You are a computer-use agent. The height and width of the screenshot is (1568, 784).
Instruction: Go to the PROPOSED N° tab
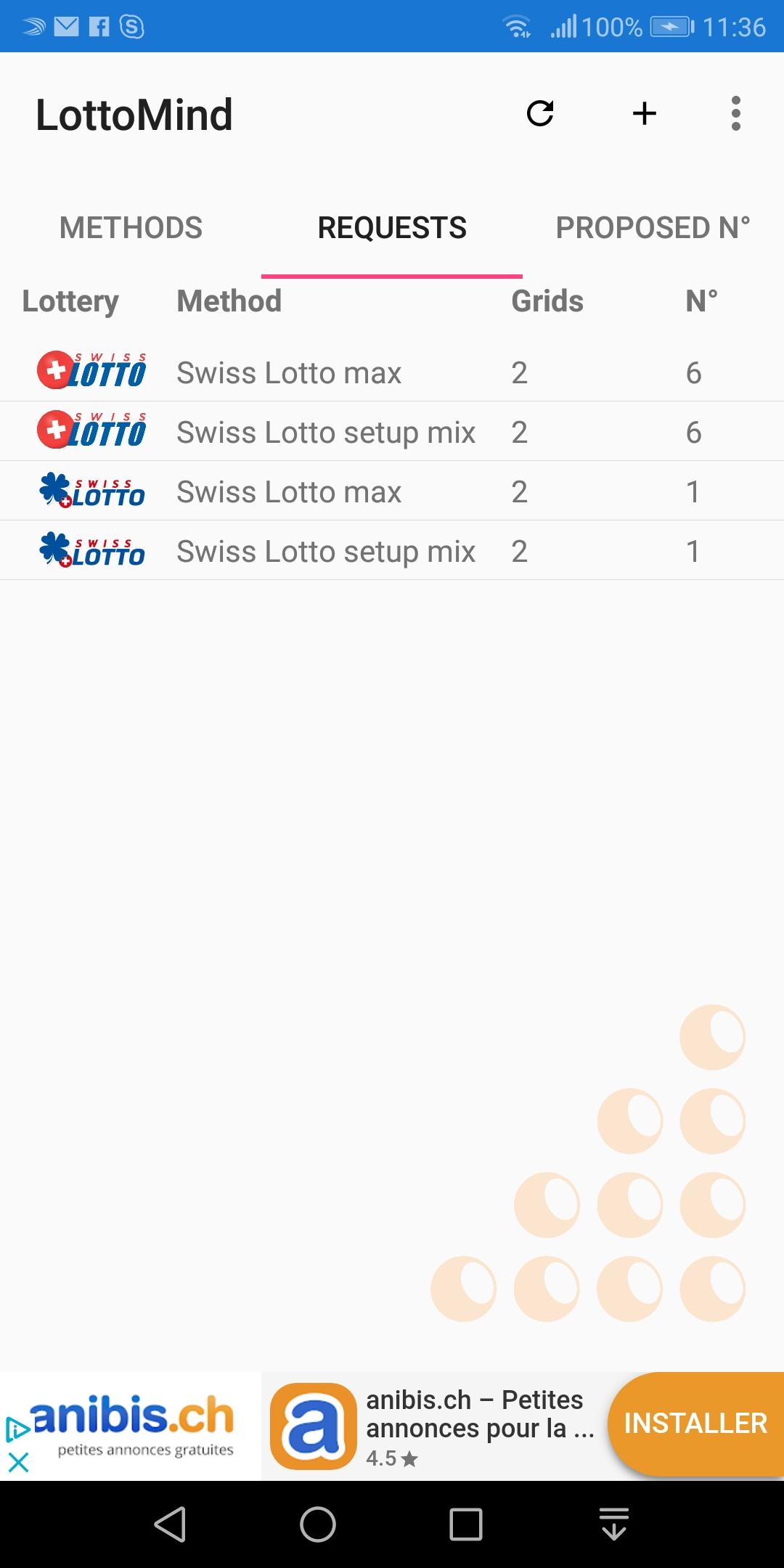point(653,228)
